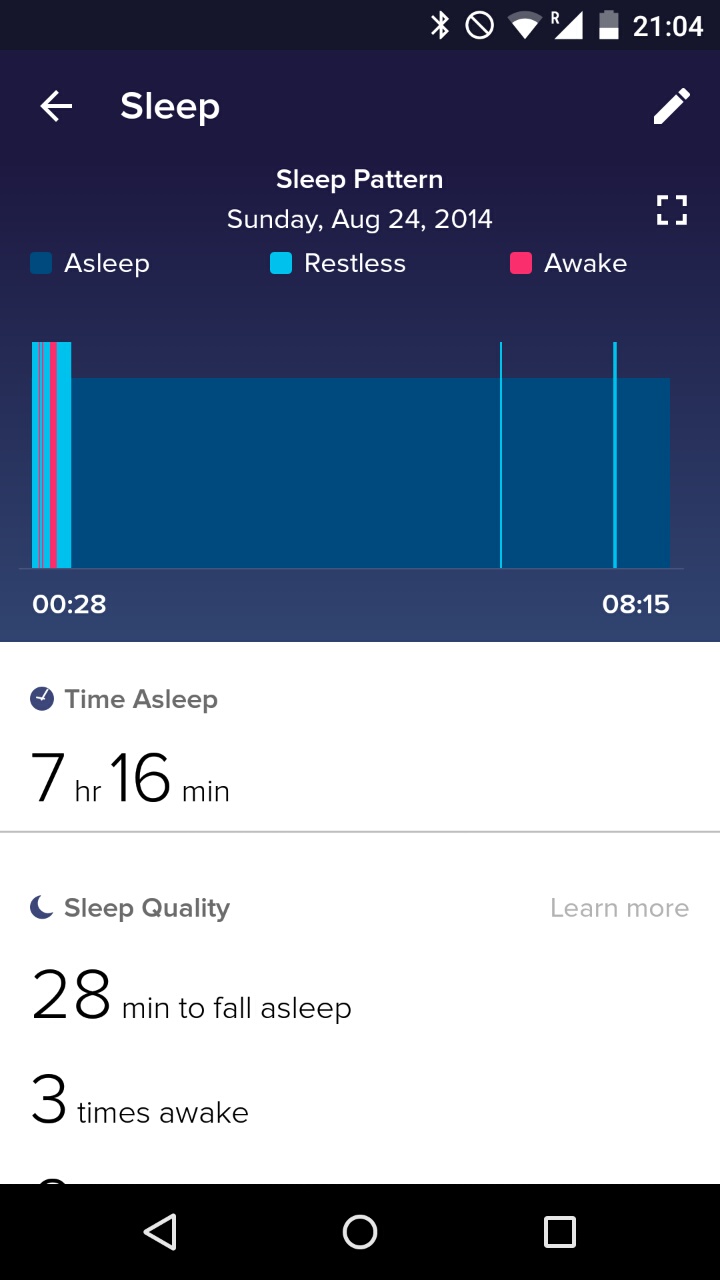
Task: Edit this sleep log with the pencil
Action: 671,106
